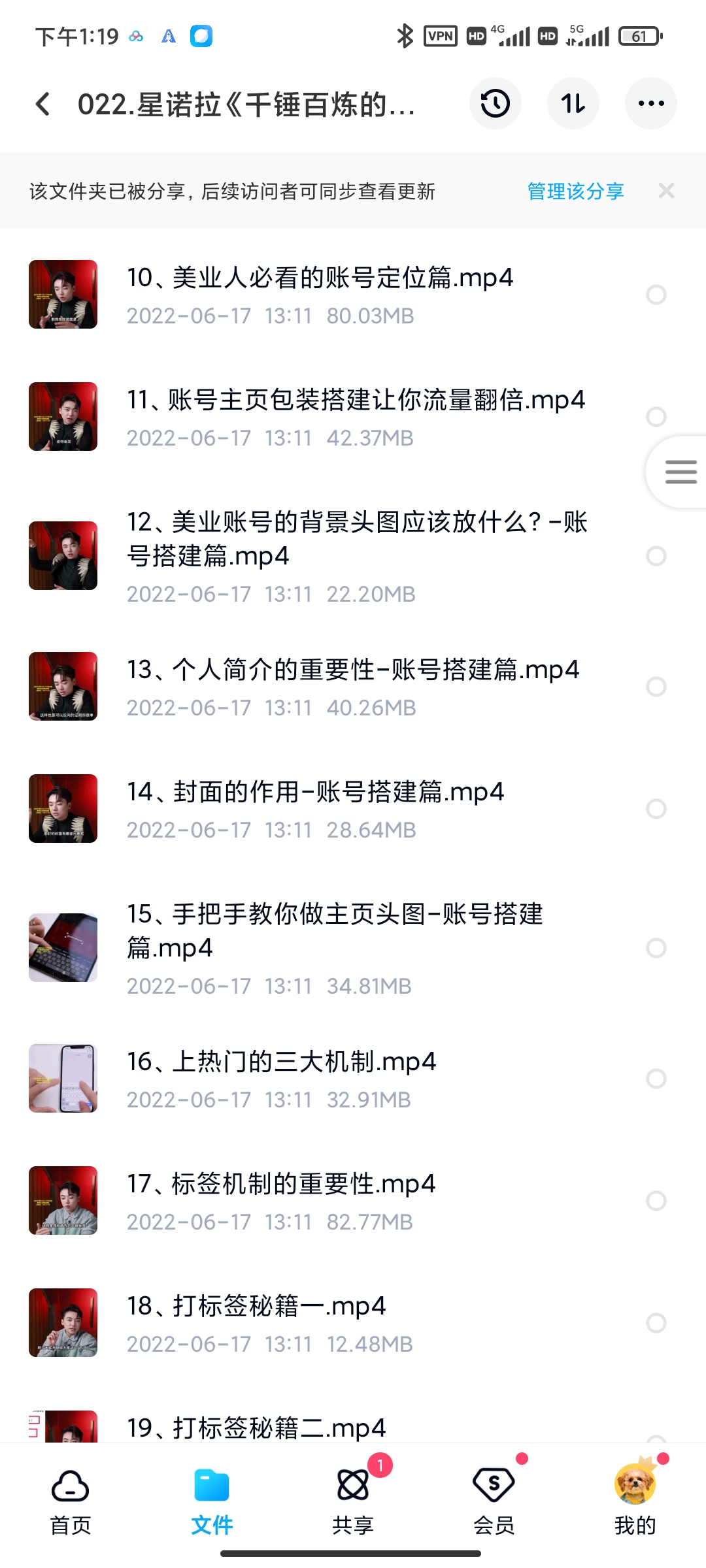Viewport: 706px width, 1568px height.
Task: Open video 18、打标签秘籍一.mp4
Action: coord(256,1307)
